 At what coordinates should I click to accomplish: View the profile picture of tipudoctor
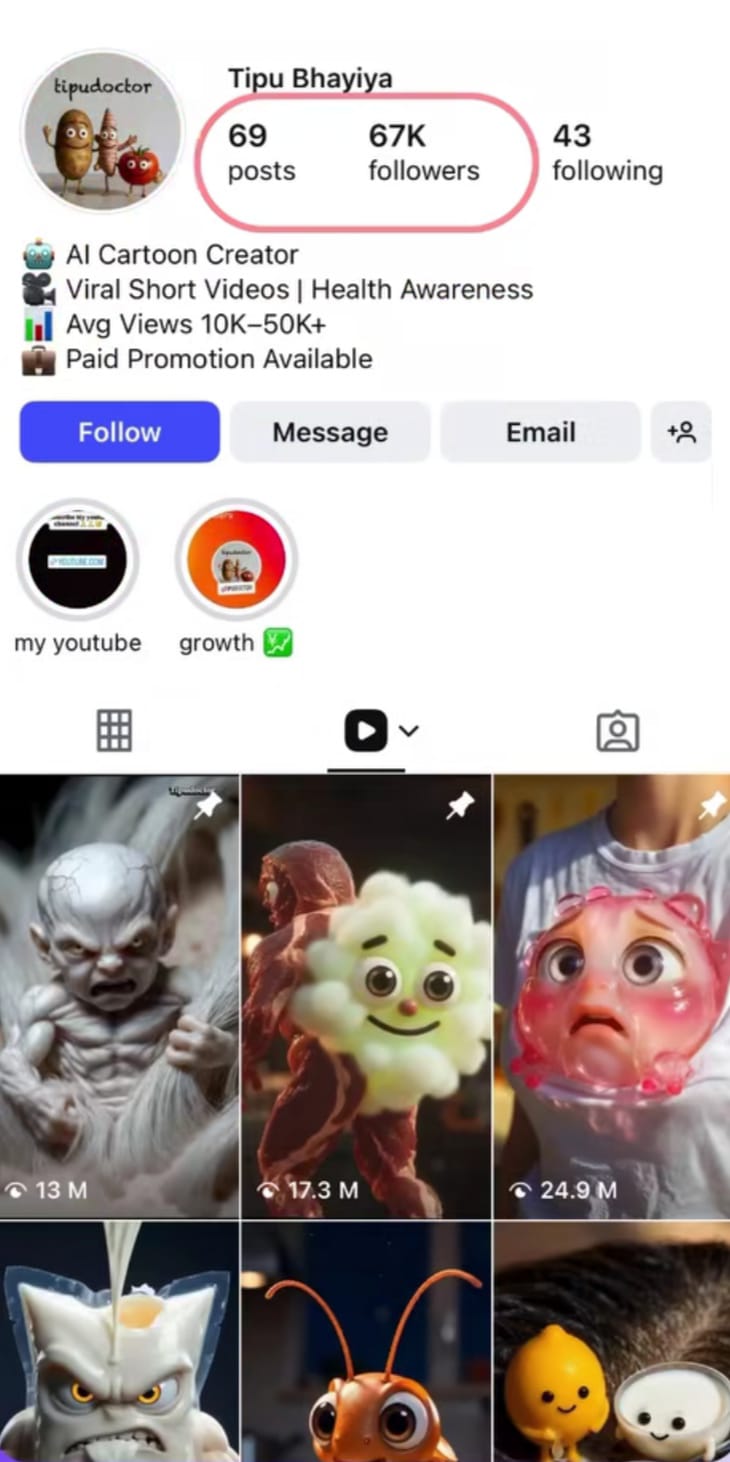pos(103,131)
